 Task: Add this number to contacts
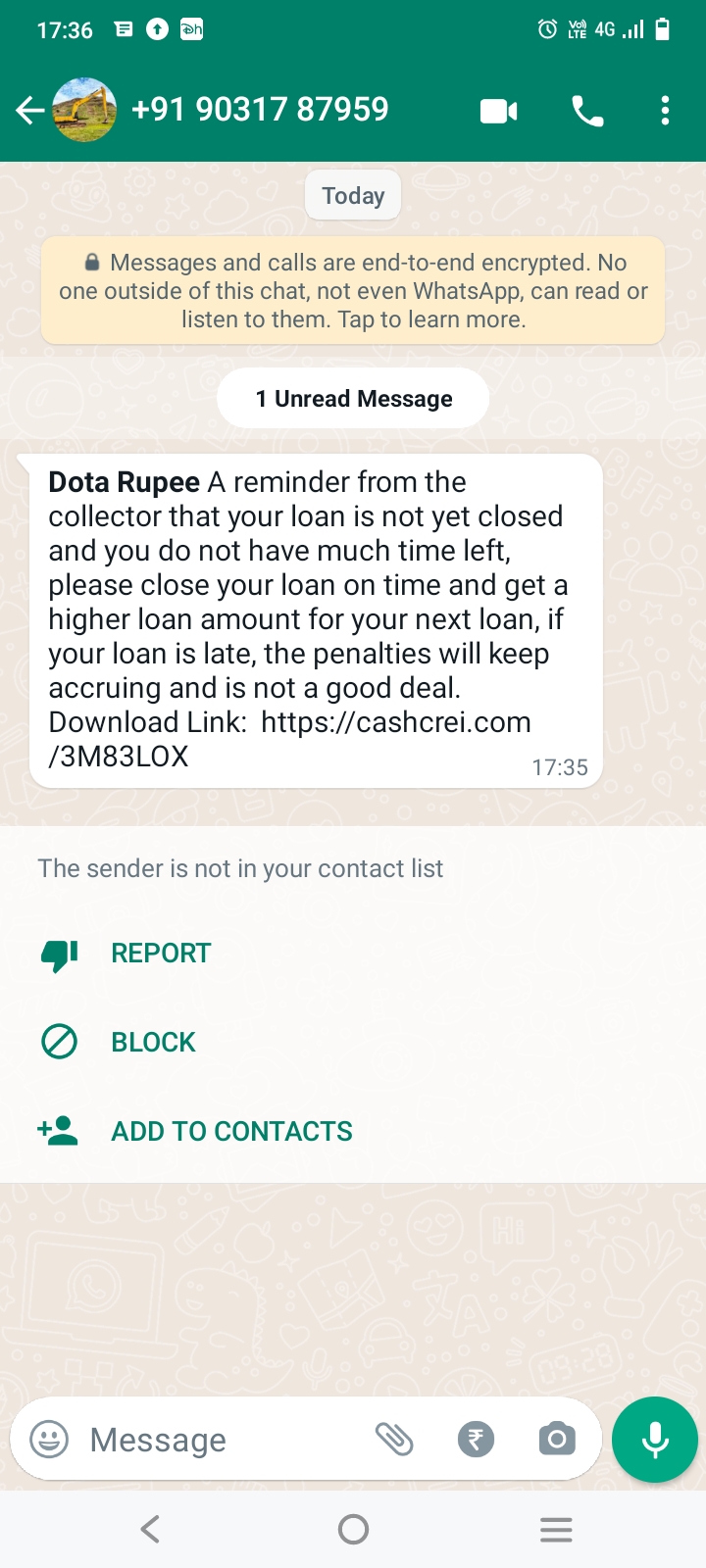(231, 1131)
